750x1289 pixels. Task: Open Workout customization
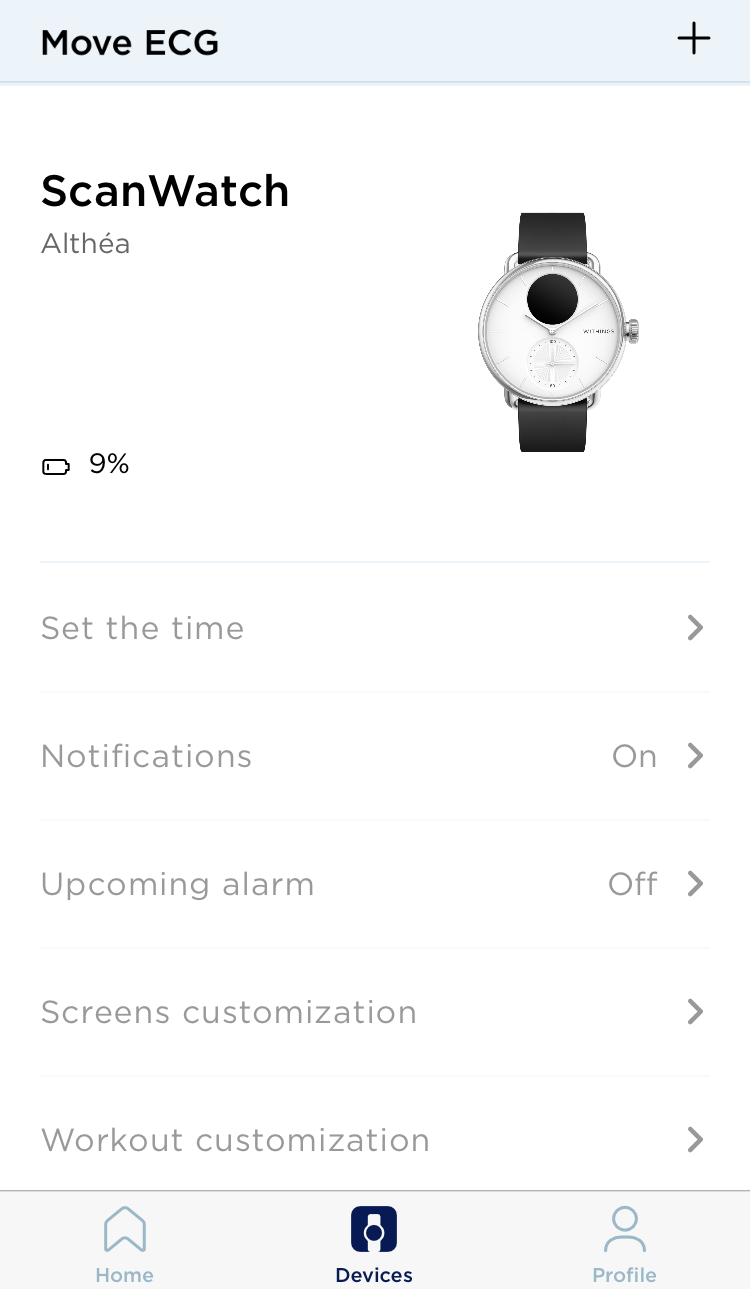[x=374, y=1140]
